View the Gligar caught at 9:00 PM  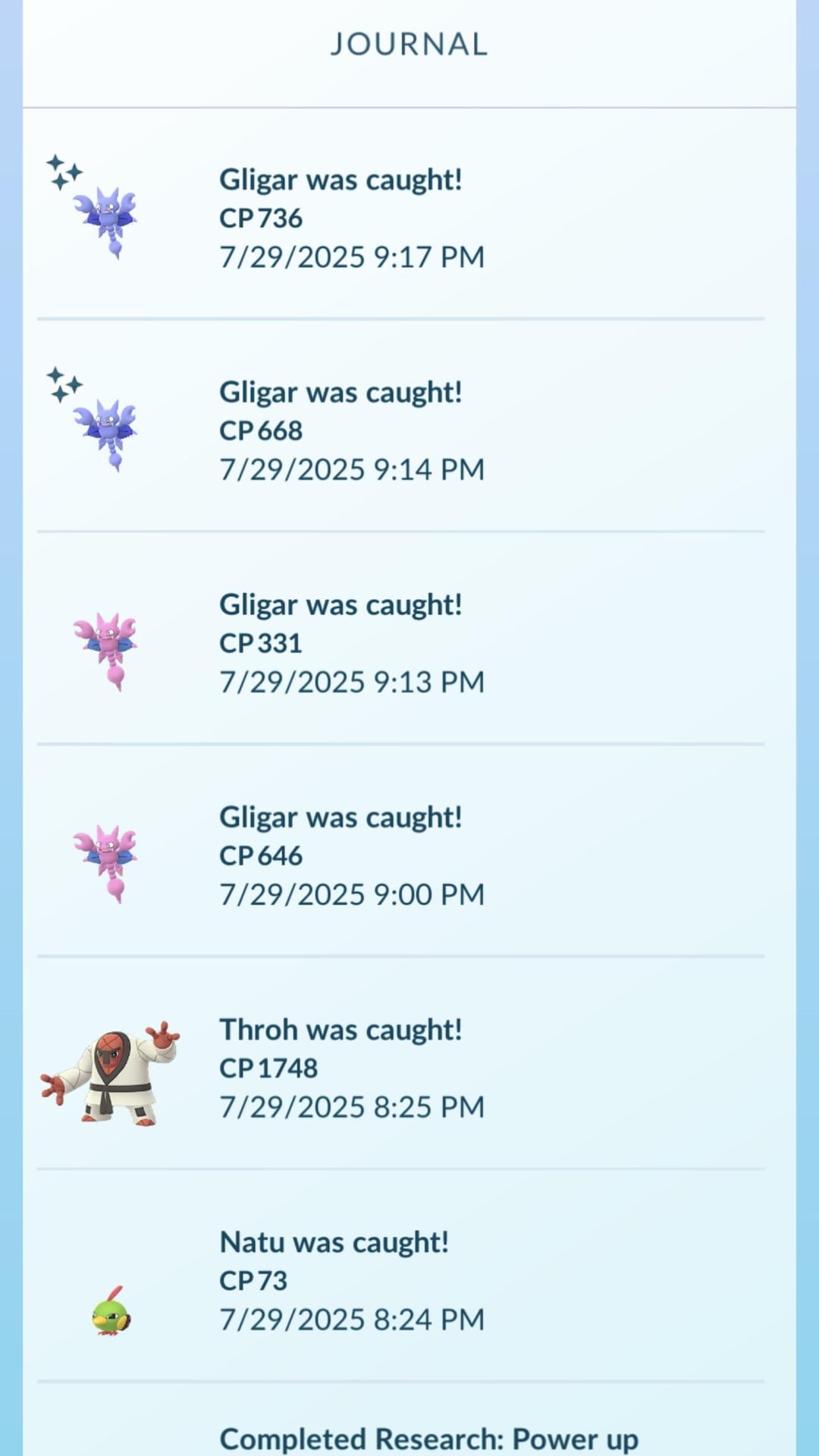[x=401, y=850]
